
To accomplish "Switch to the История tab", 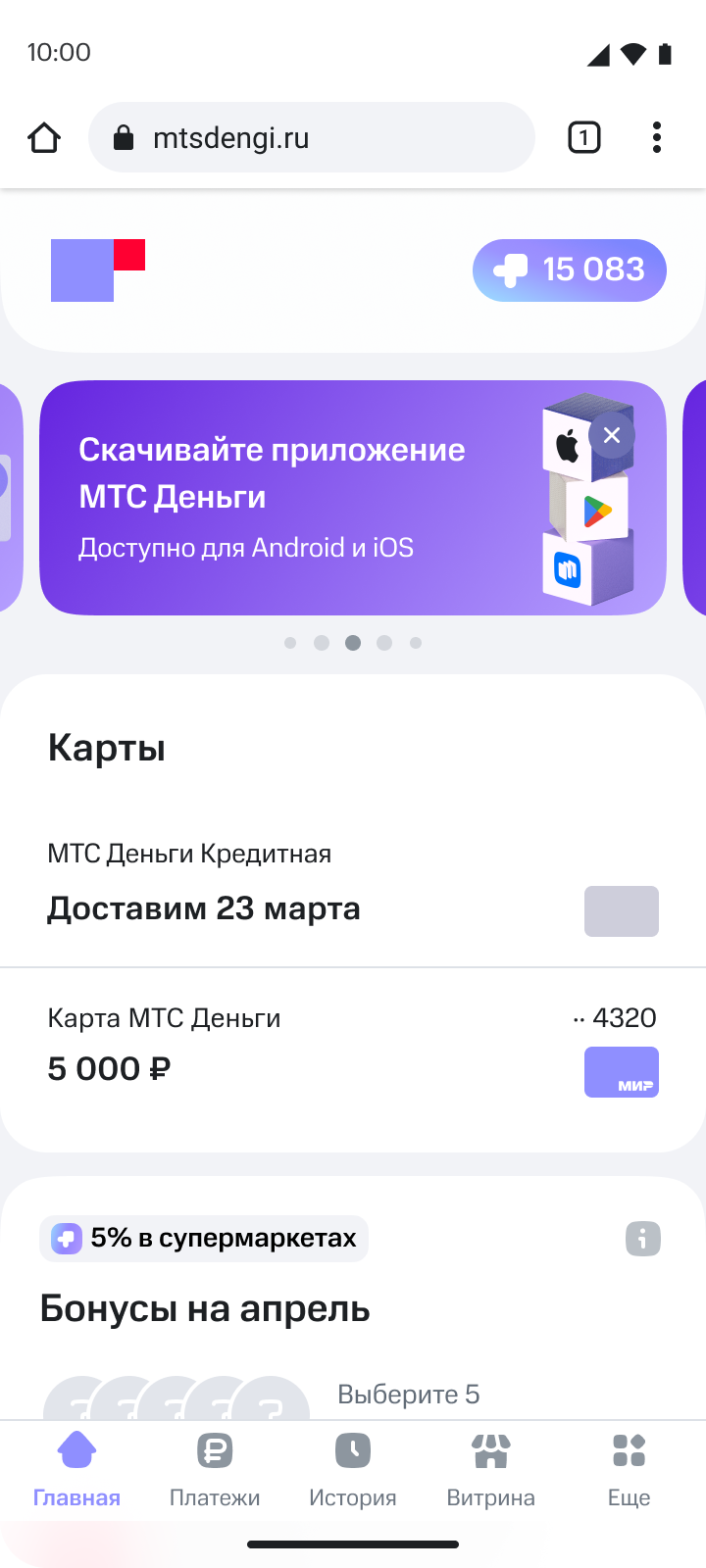I will 353,1470.
